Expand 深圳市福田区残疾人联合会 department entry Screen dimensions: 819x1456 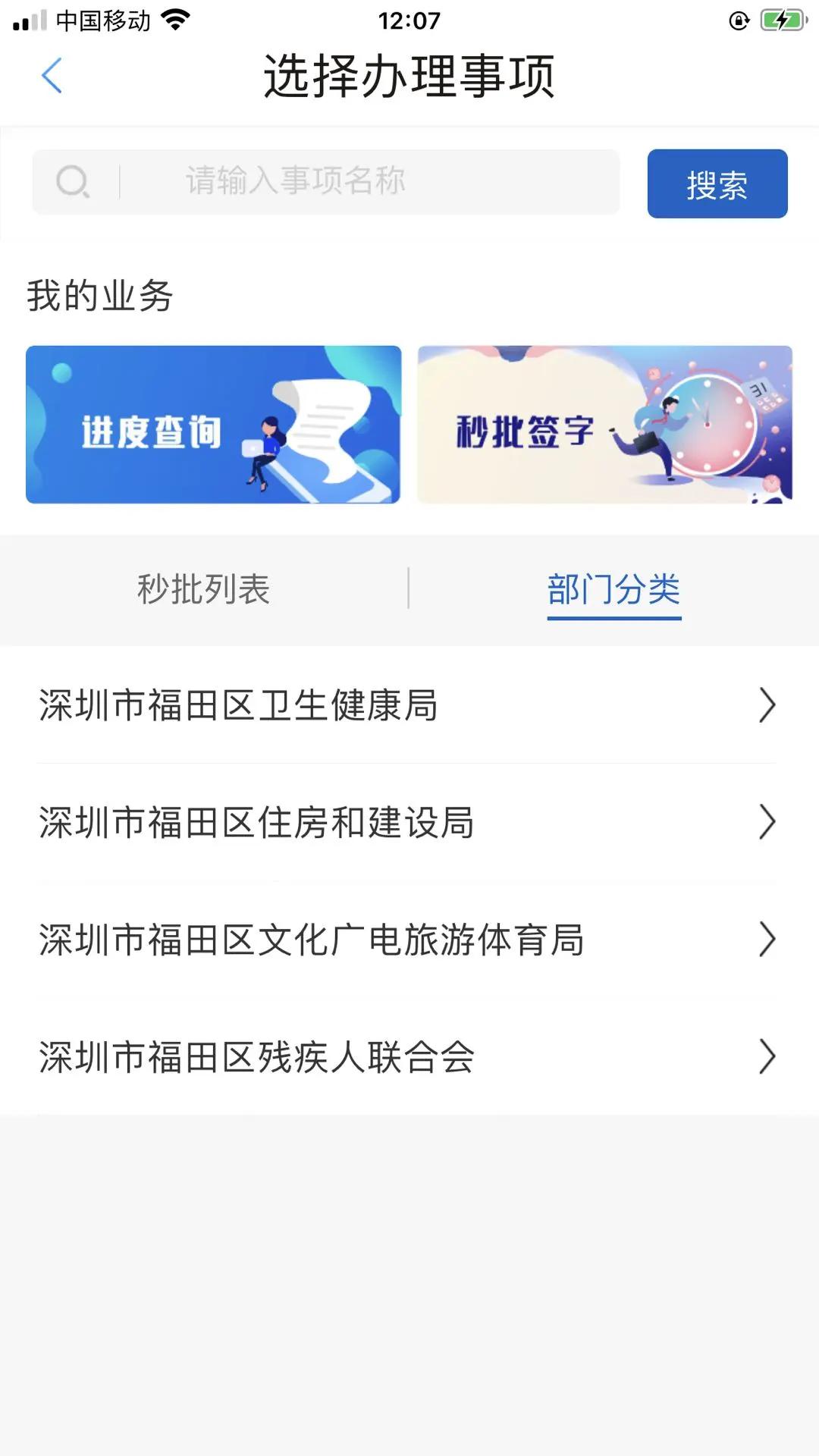tap(409, 1059)
